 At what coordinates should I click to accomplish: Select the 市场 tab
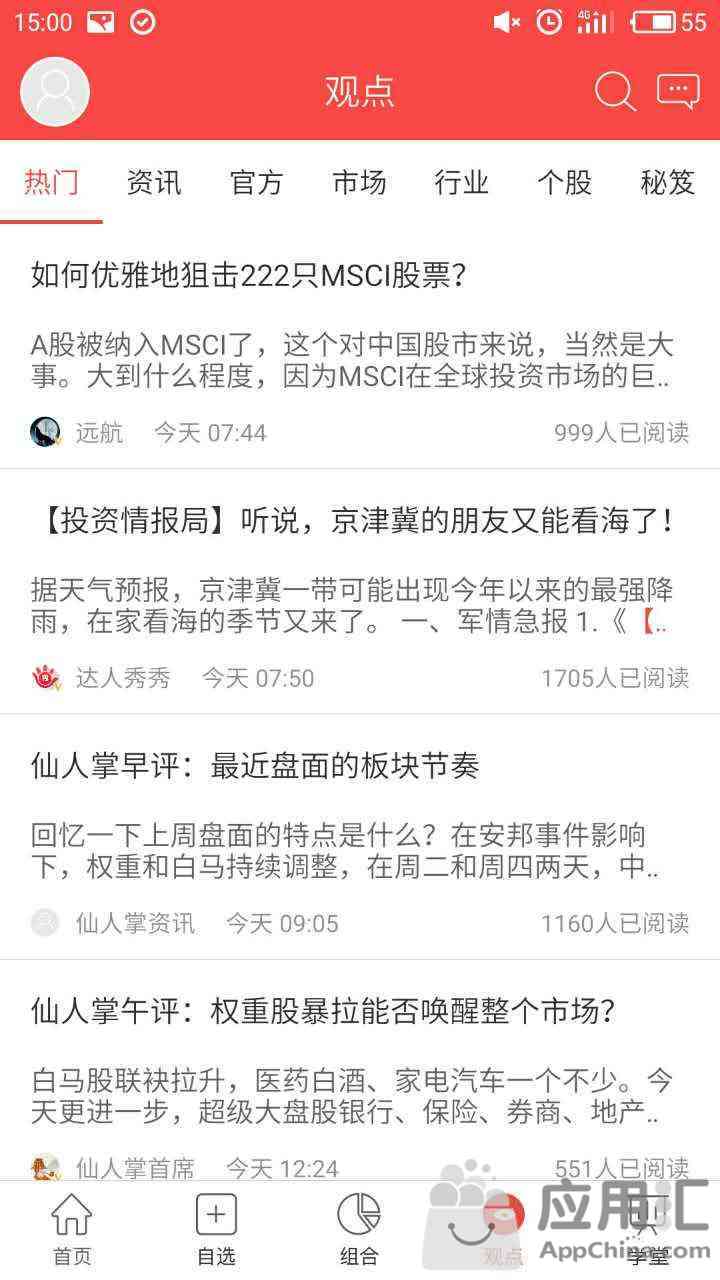359,182
